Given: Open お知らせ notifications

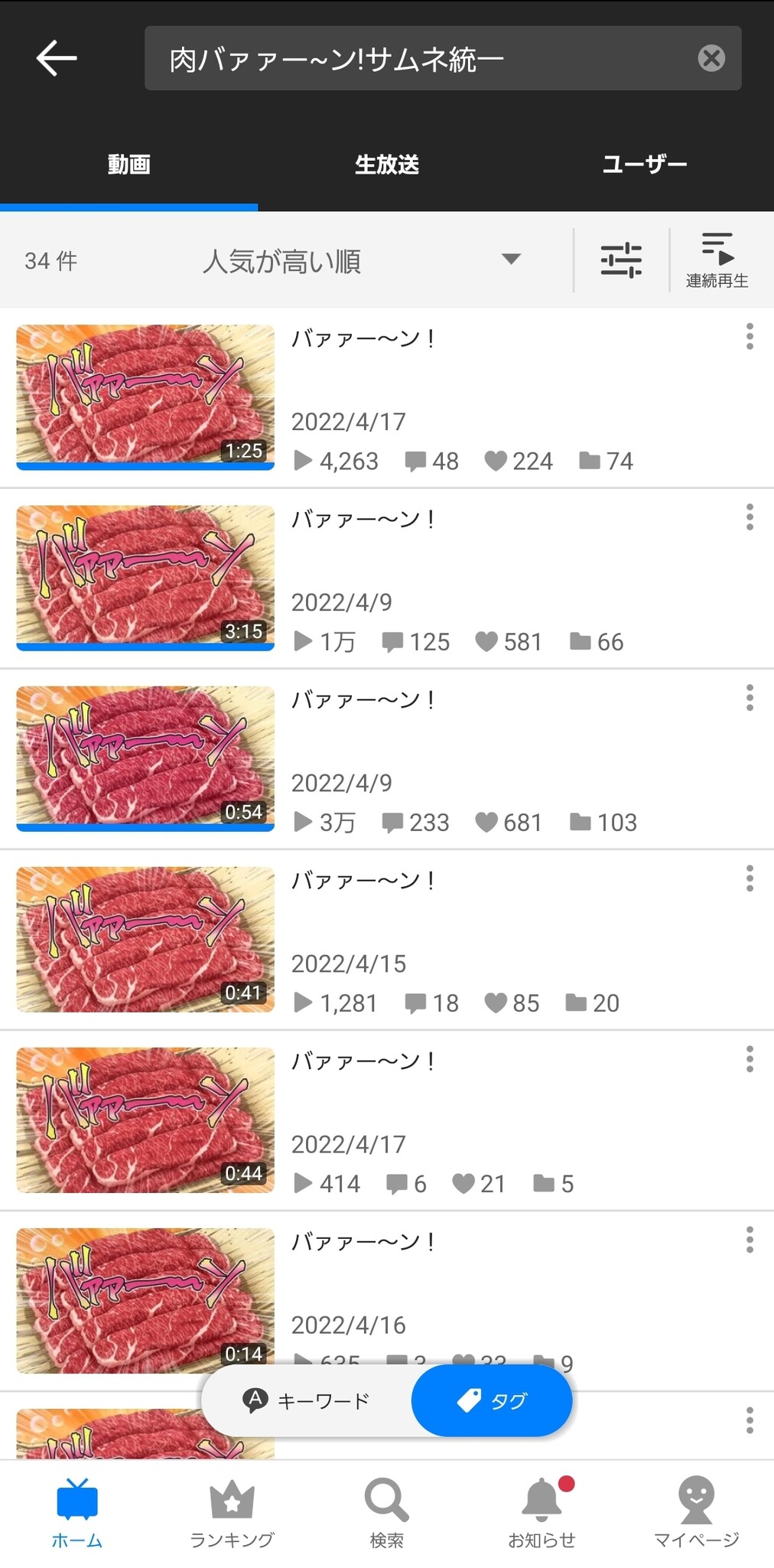Looking at the screenshot, I should pos(541,1513).
